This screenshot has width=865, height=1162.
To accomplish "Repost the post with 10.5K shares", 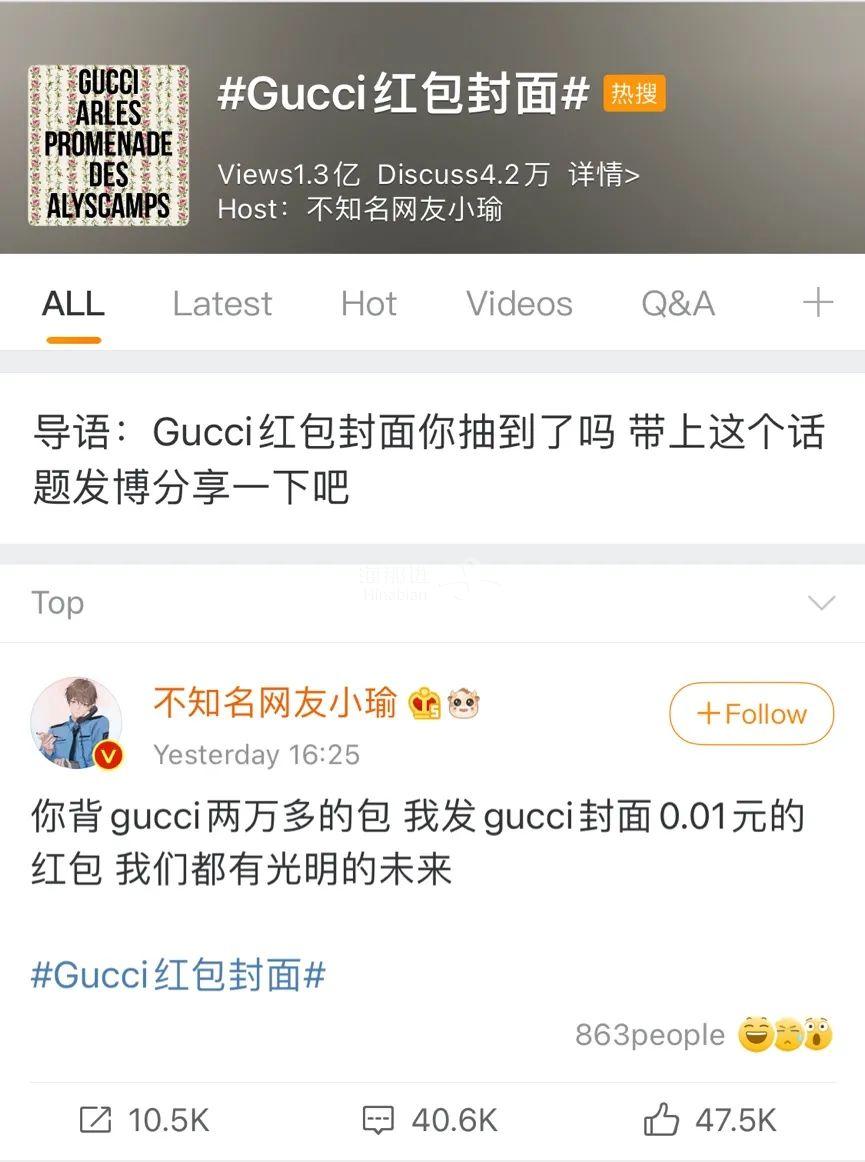I will tap(145, 1120).
